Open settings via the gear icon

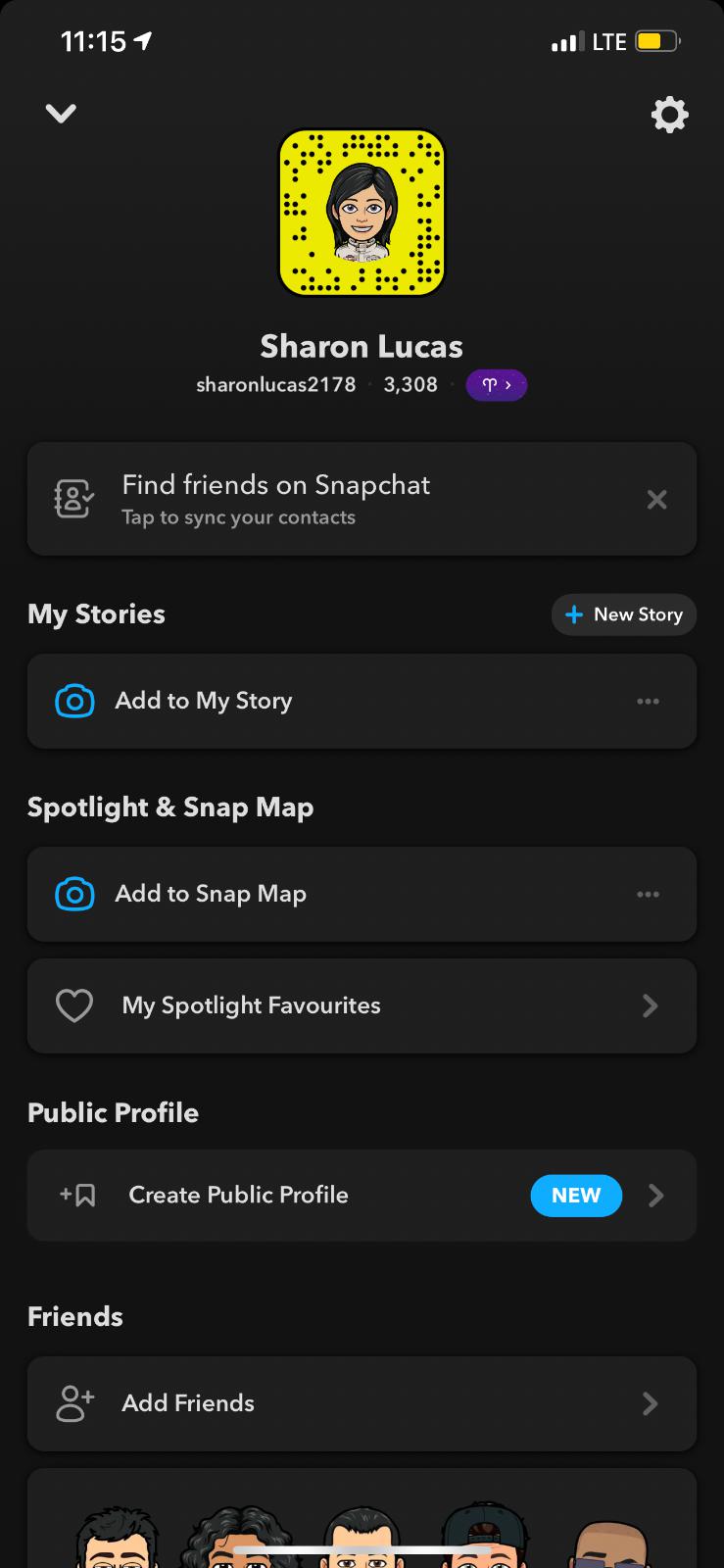[669, 115]
